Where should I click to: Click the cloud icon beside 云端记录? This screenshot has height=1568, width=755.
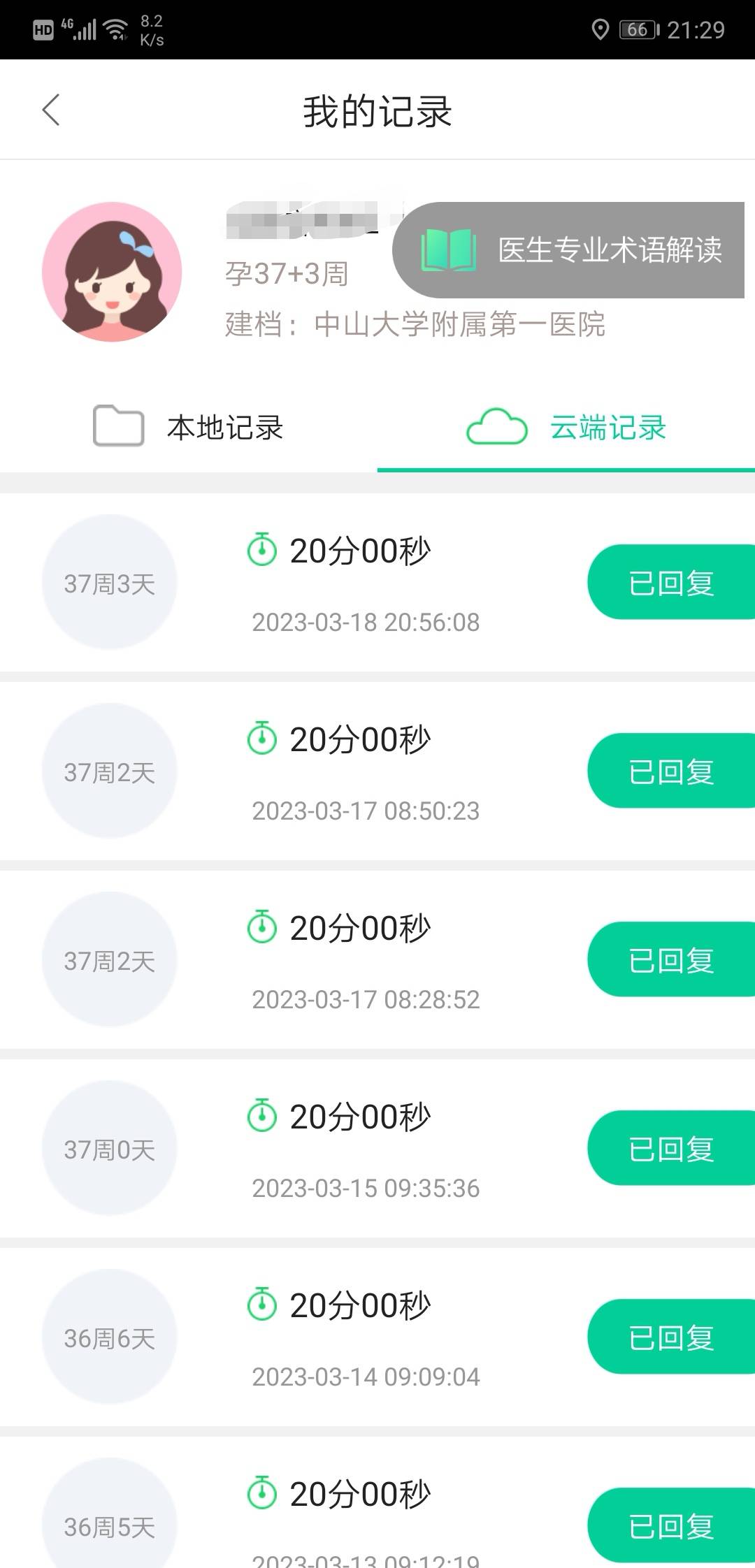coord(498,427)
